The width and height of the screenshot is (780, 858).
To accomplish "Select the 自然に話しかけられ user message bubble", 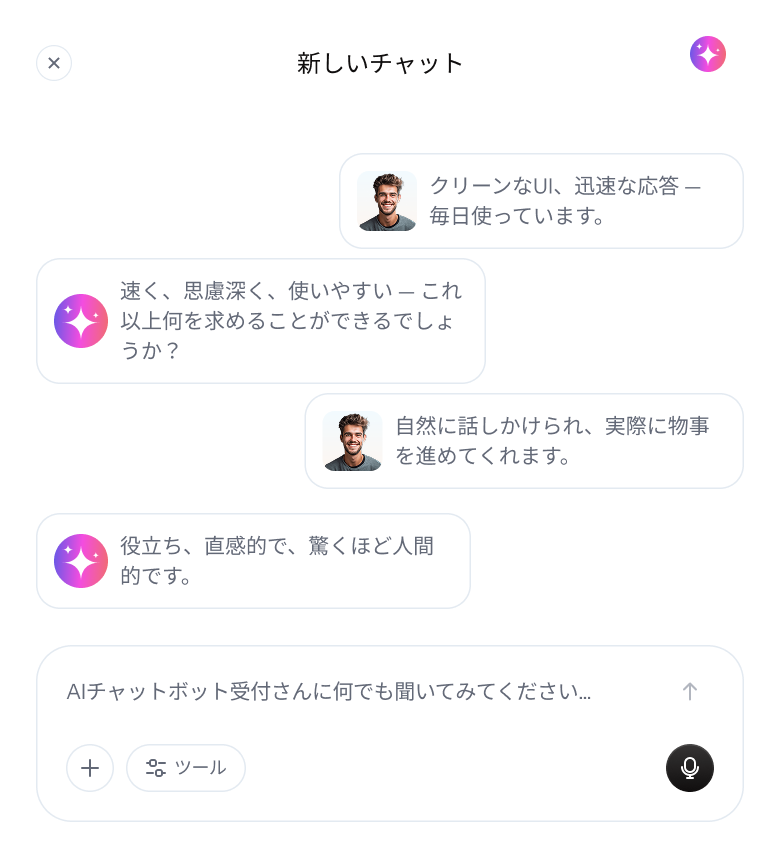I will pos(524,441).
